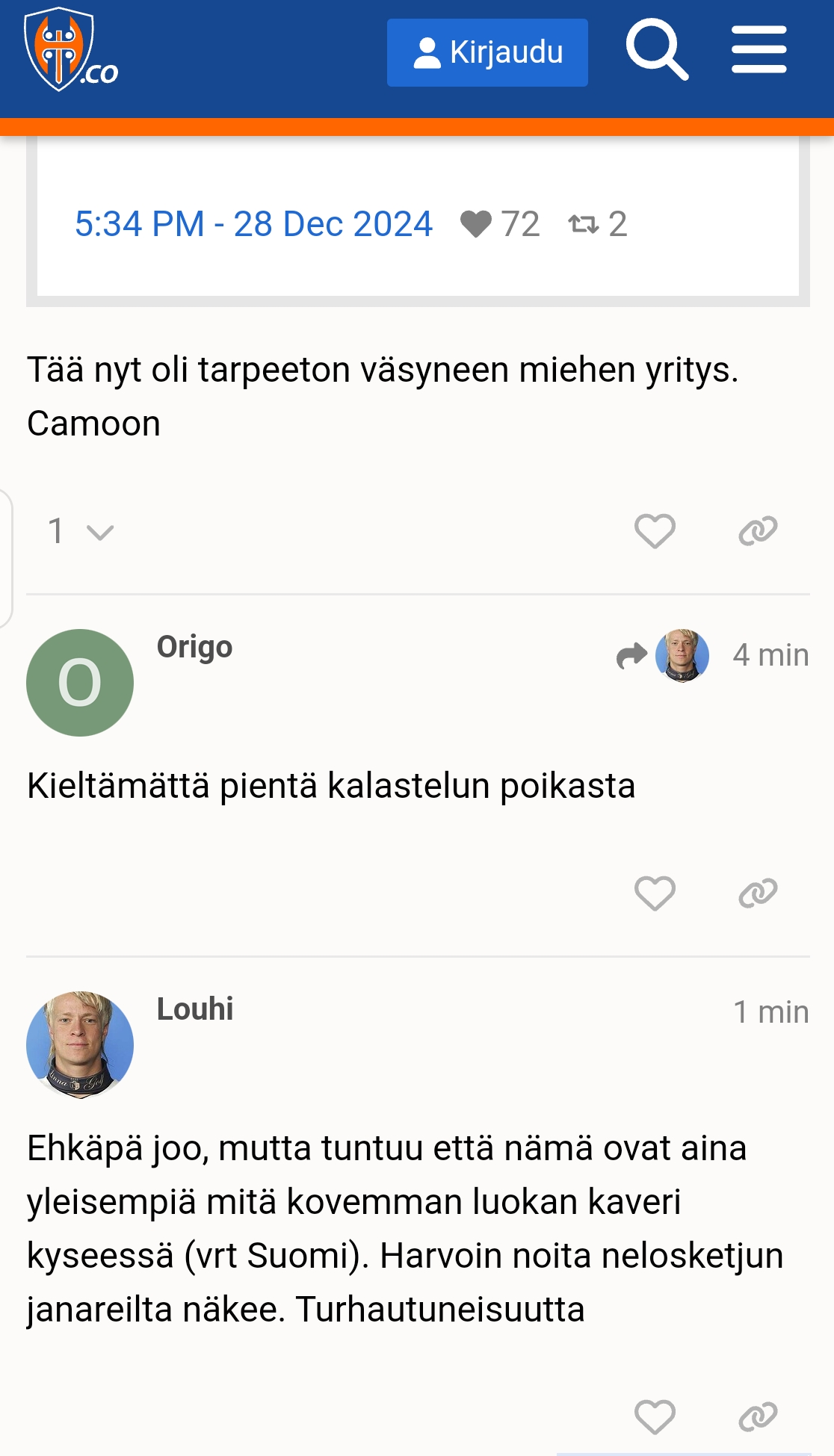Open Louhi's post timestamp 1 min
The image size is (834, 1456).
point(770,1012)
